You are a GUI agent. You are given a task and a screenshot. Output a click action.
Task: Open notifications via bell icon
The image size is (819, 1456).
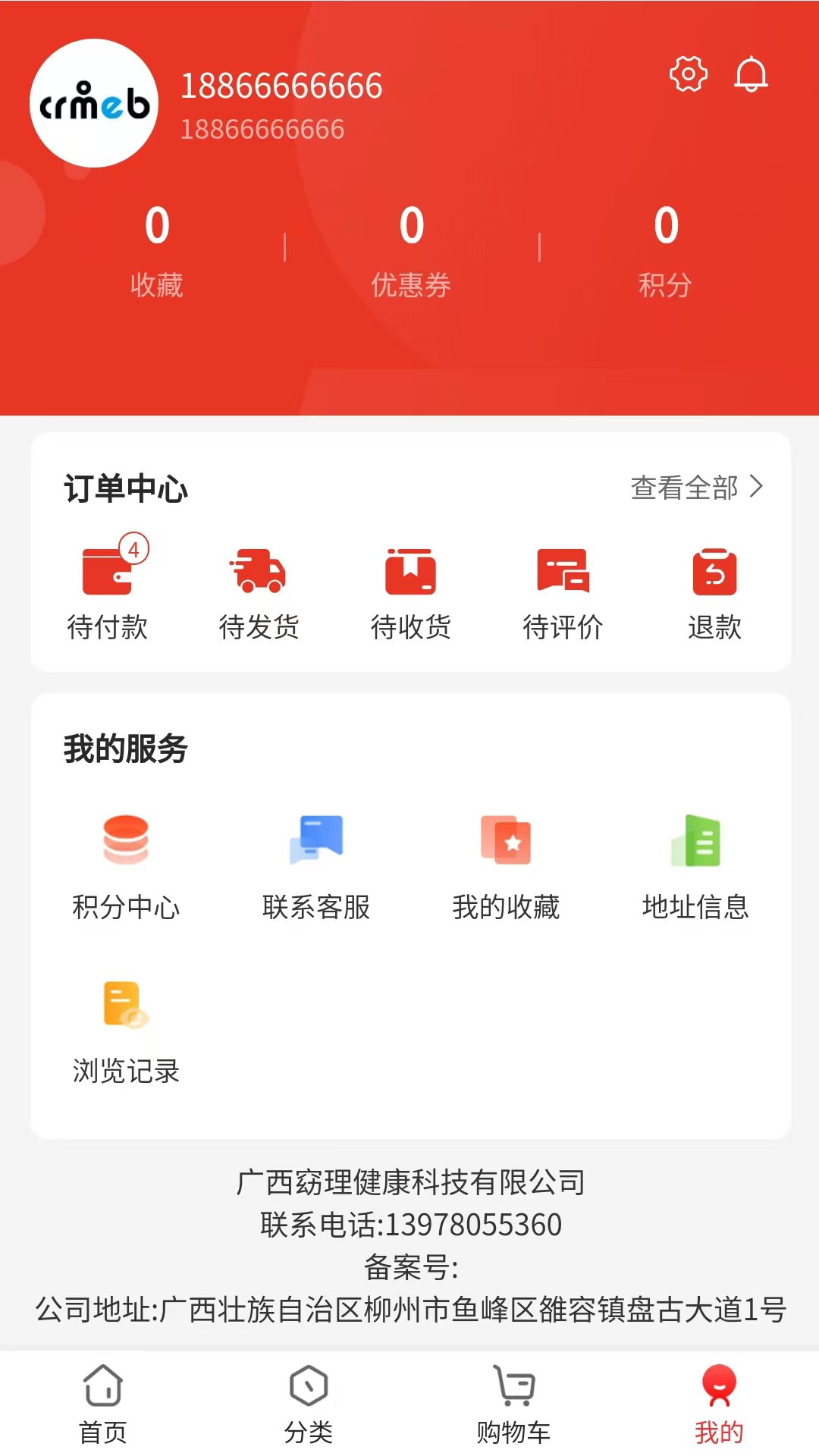752,75
